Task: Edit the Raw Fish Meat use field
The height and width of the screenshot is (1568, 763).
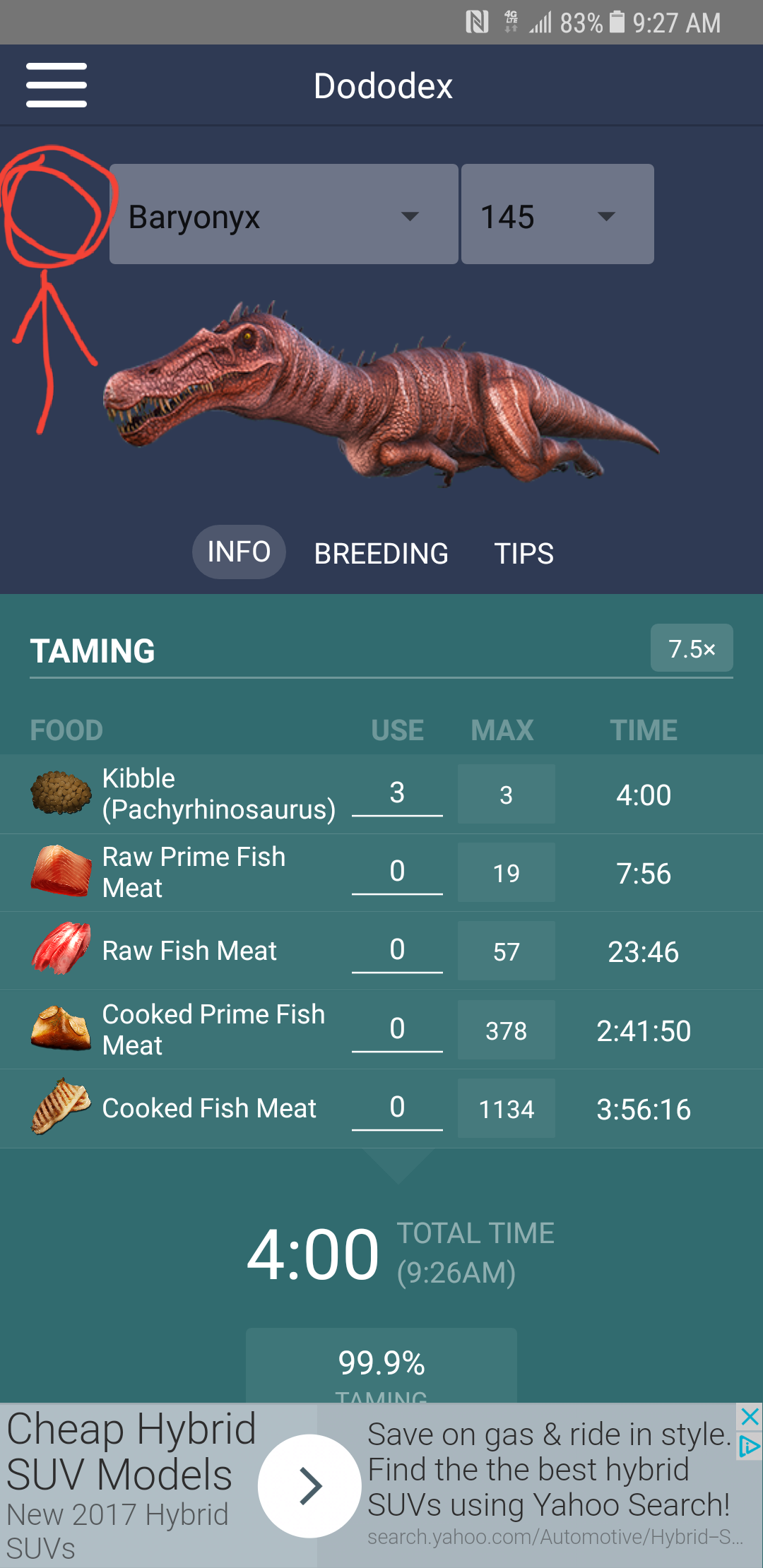Action: click(397, 951)
